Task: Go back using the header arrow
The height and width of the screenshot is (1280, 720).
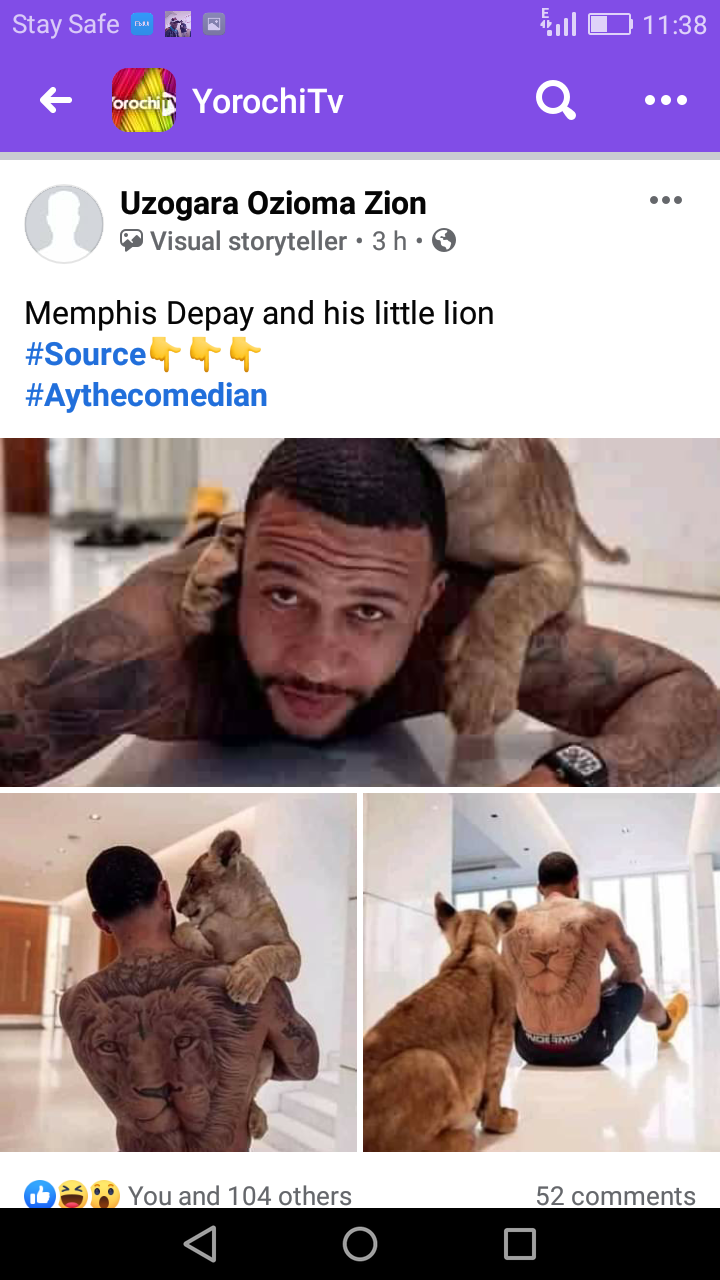Action: [x=56, y=100]
